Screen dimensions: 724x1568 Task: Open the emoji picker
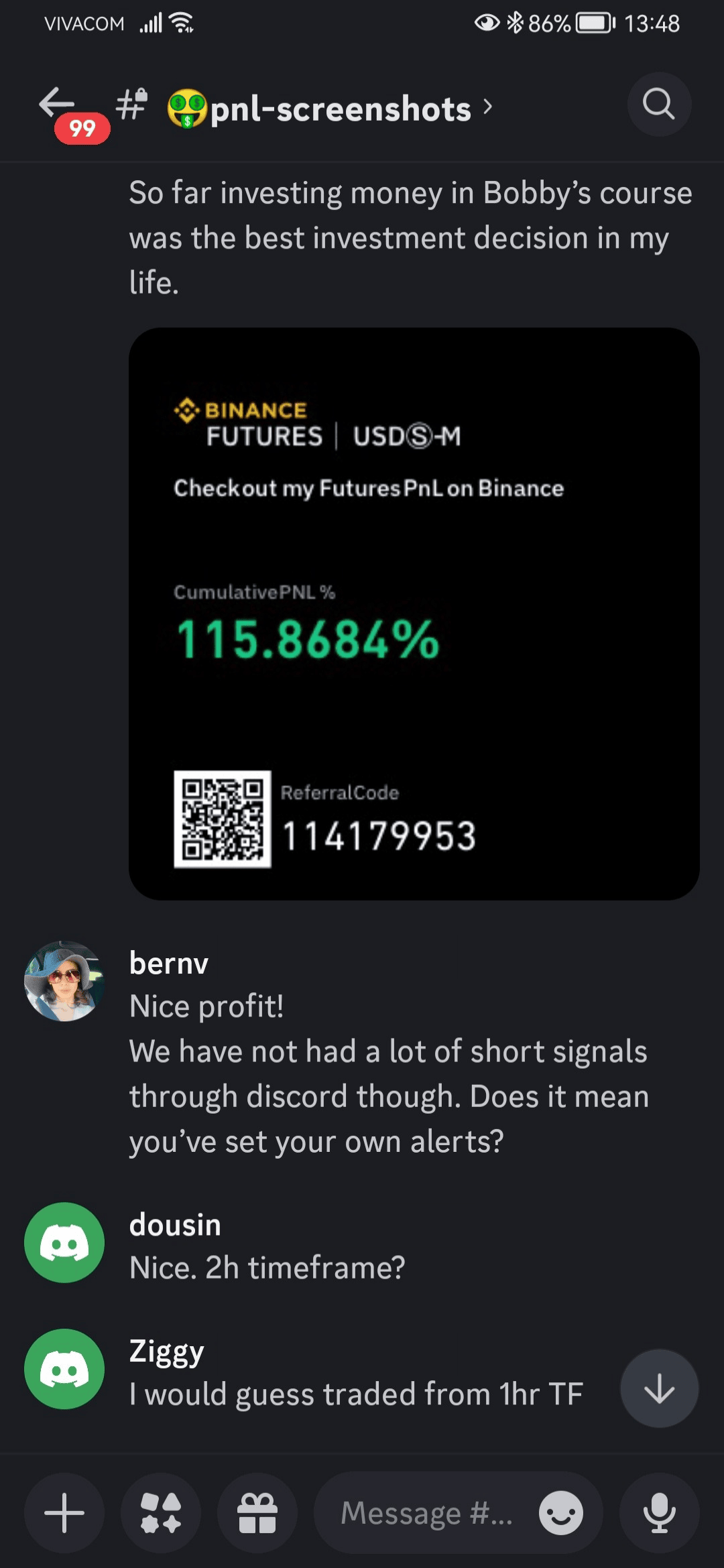pos(560,1512)
